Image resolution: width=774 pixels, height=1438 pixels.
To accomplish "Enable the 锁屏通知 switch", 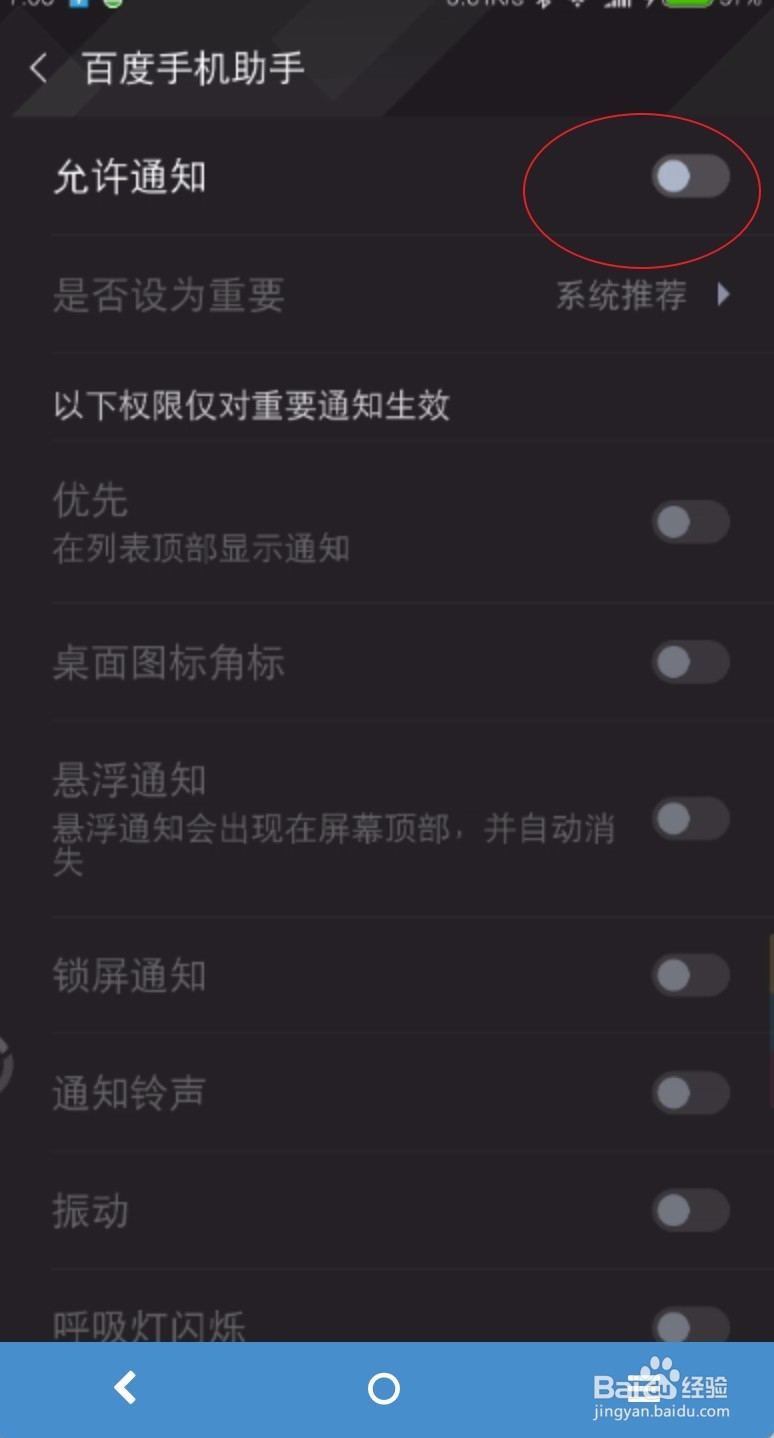I will coord(691,976).
